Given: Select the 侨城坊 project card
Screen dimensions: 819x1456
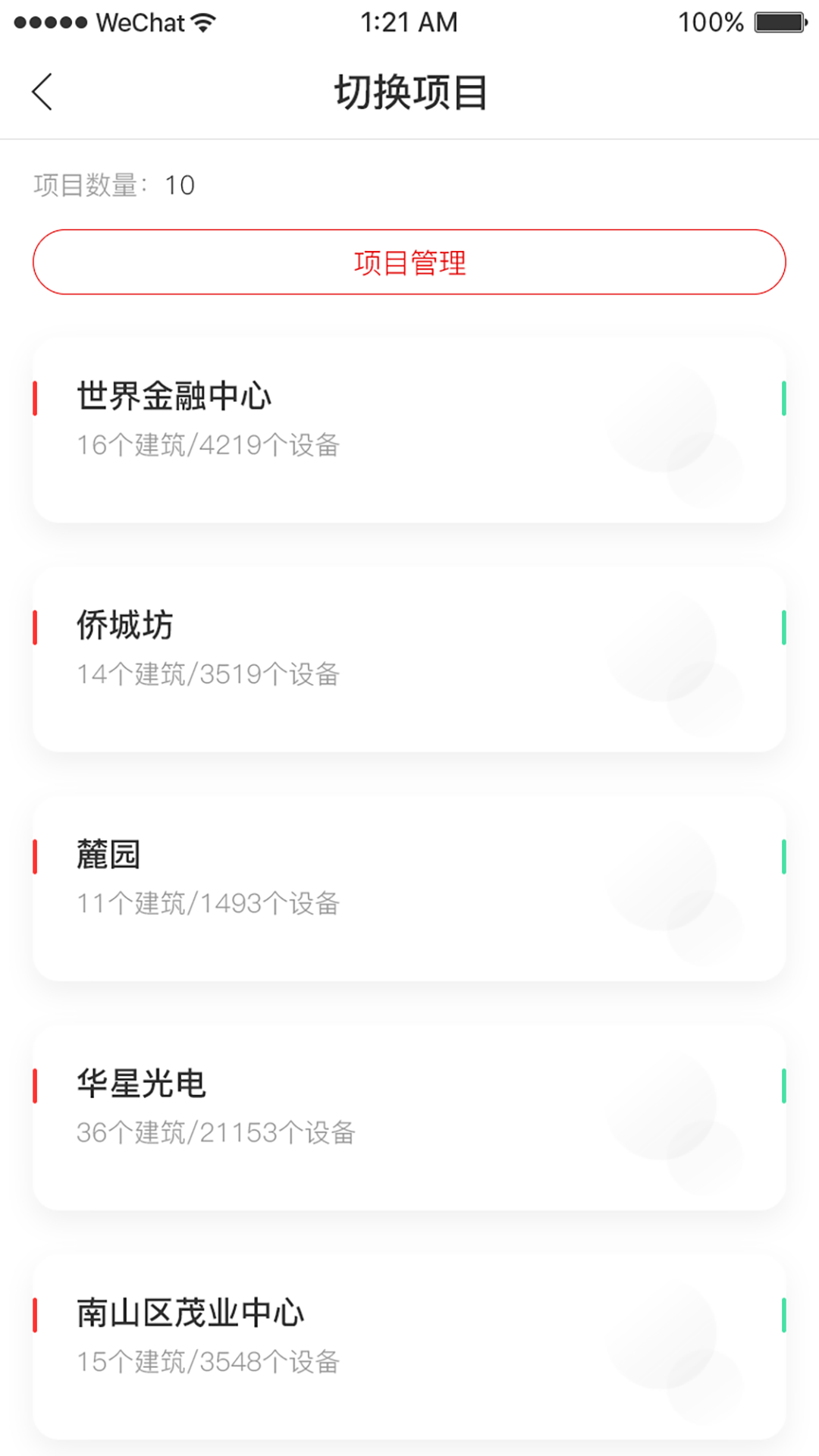Looking at the screenshot, I should pyautogui.click(x=409, y=658).
